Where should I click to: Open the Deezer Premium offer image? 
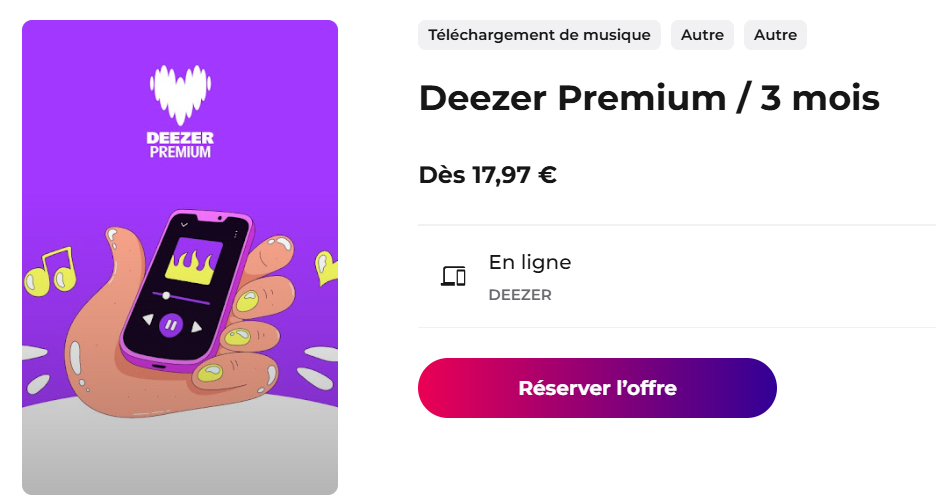(180, 257)
